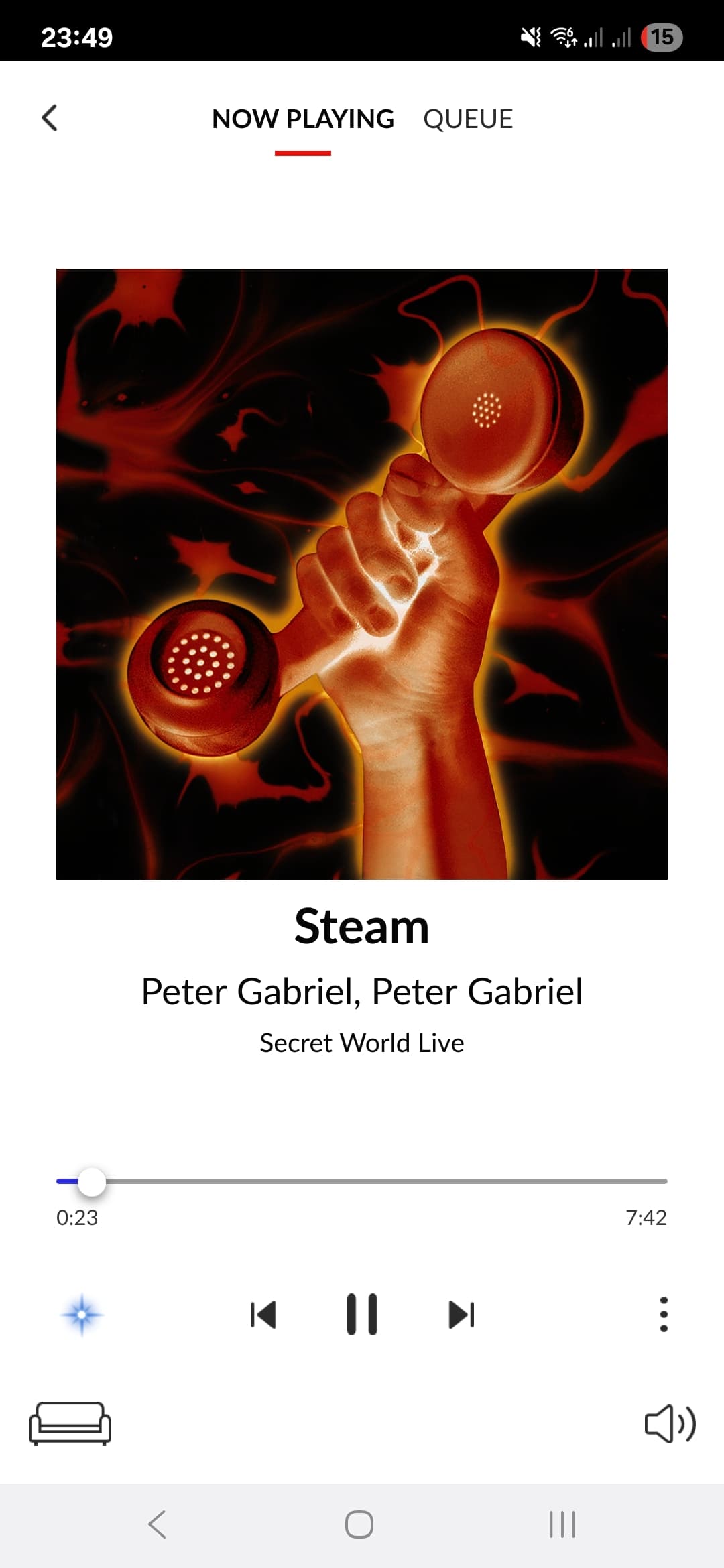Screen dimensions: 724x1568
Task: Tap the blue sparkle icon
Action: tap(82, 1314)
